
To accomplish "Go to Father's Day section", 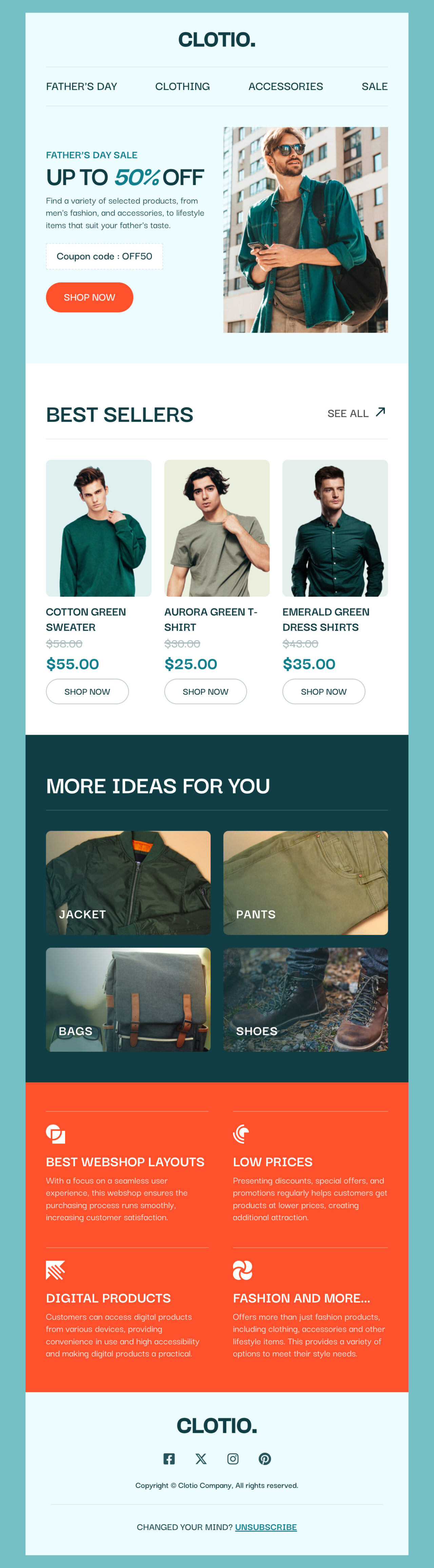I will pyautogui.click(x=82, y=86).
